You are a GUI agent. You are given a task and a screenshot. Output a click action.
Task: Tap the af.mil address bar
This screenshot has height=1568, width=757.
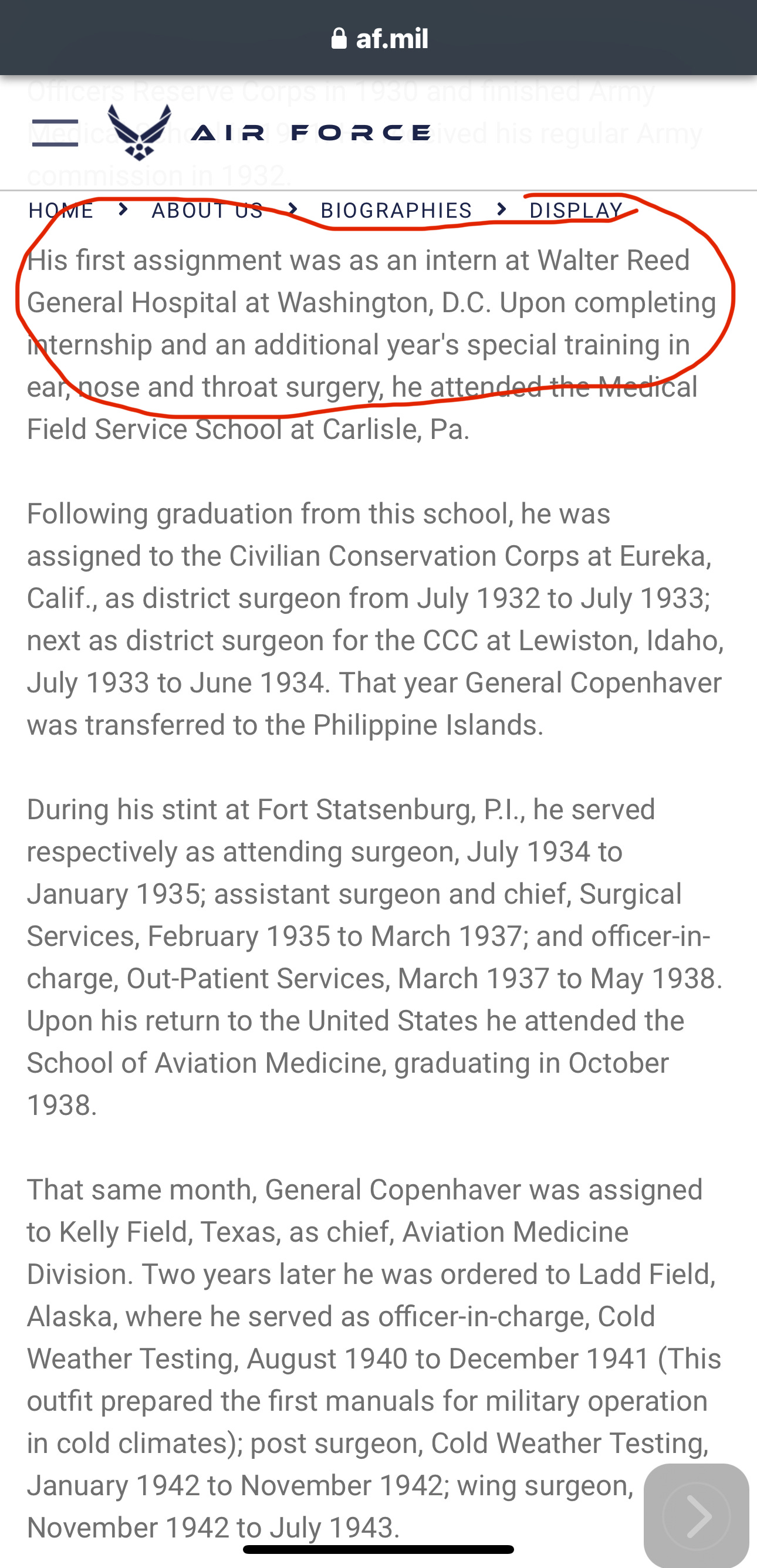click(378, 39)
